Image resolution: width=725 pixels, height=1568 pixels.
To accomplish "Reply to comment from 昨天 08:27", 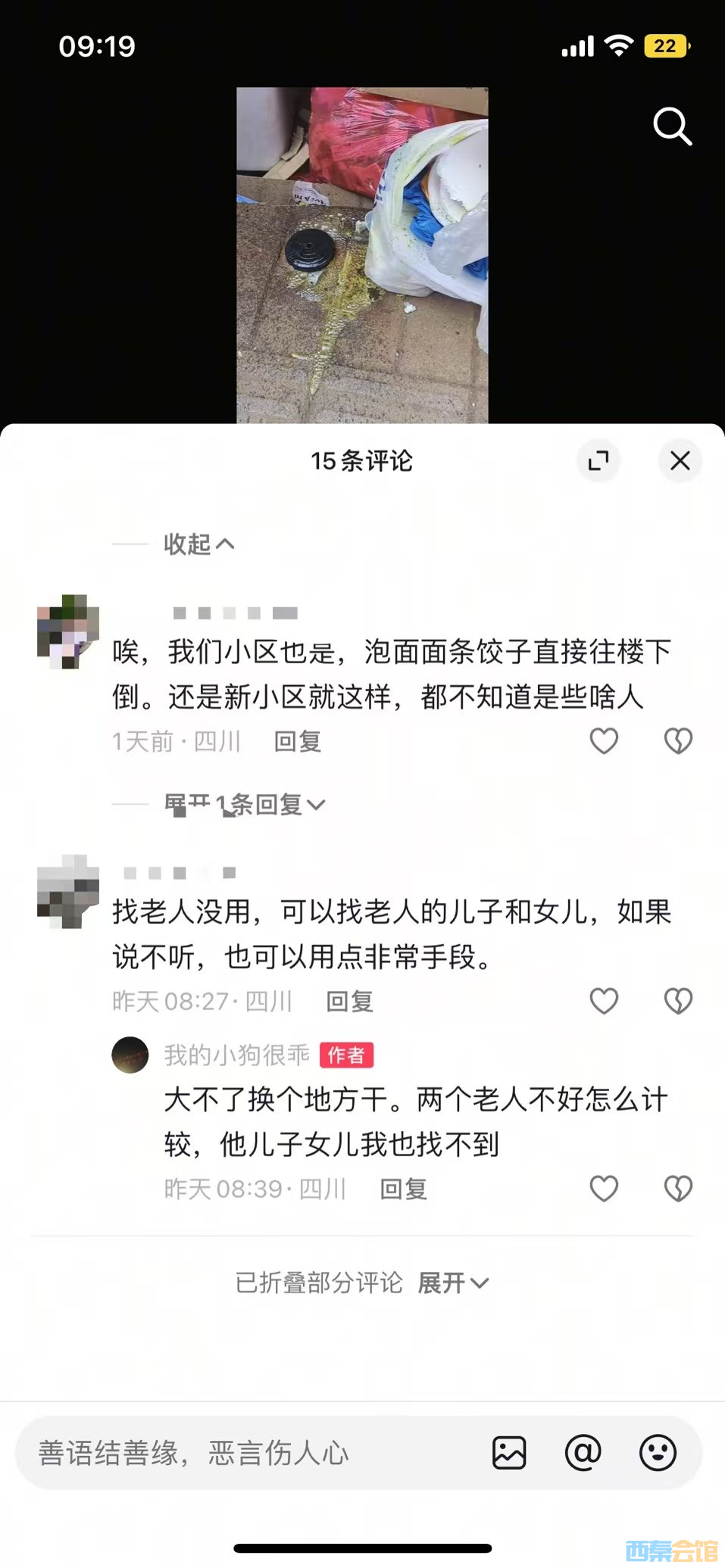I will (349, 1002).
